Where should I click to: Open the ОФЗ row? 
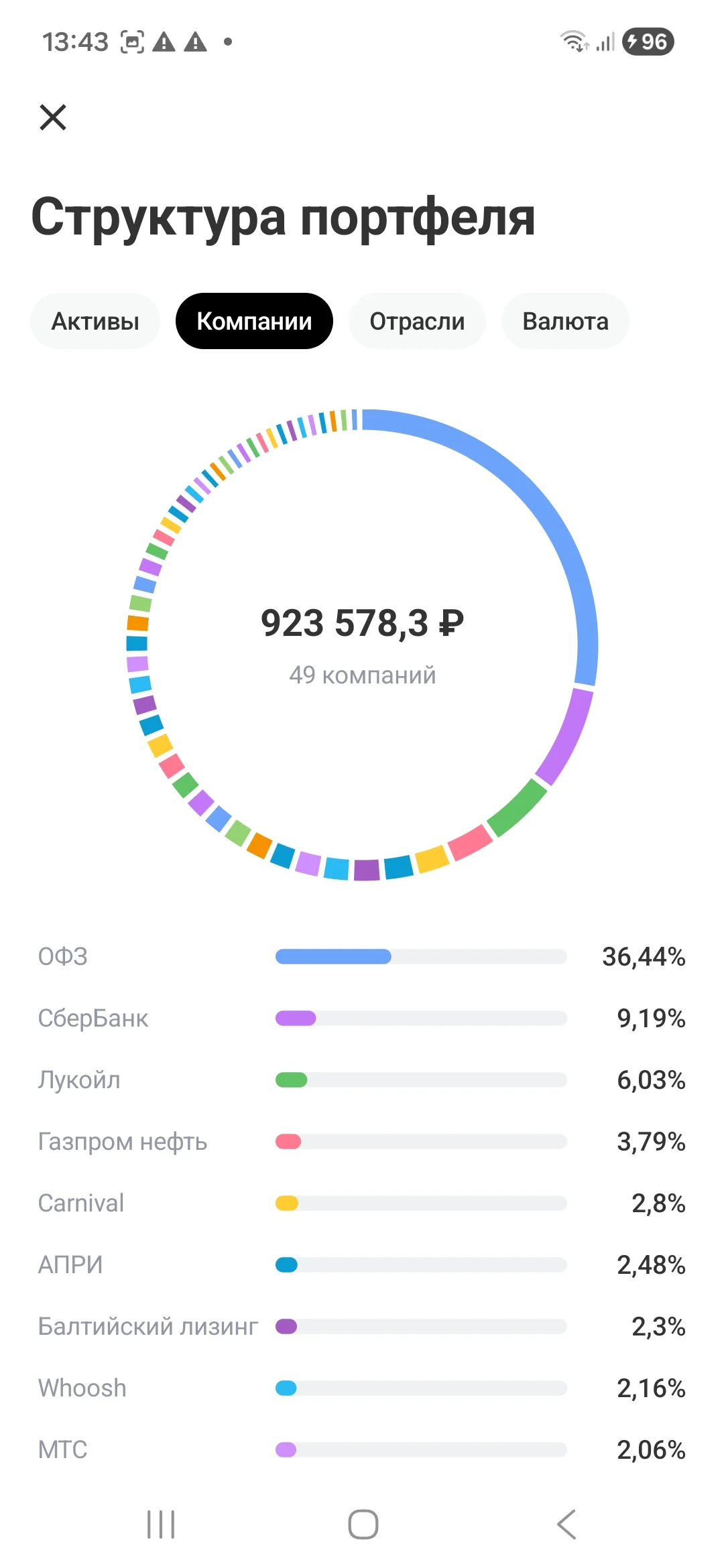(362, 956)
